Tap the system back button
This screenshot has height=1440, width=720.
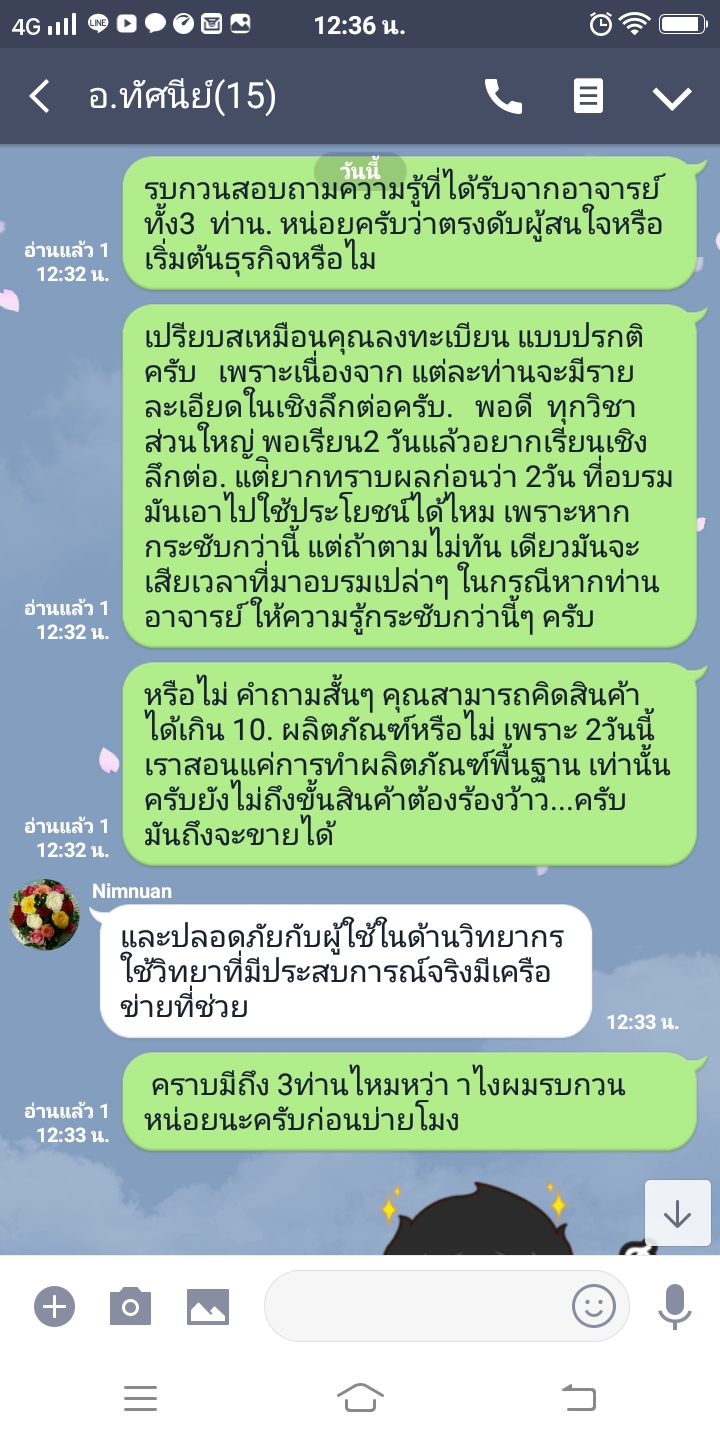pos(578,1398)
